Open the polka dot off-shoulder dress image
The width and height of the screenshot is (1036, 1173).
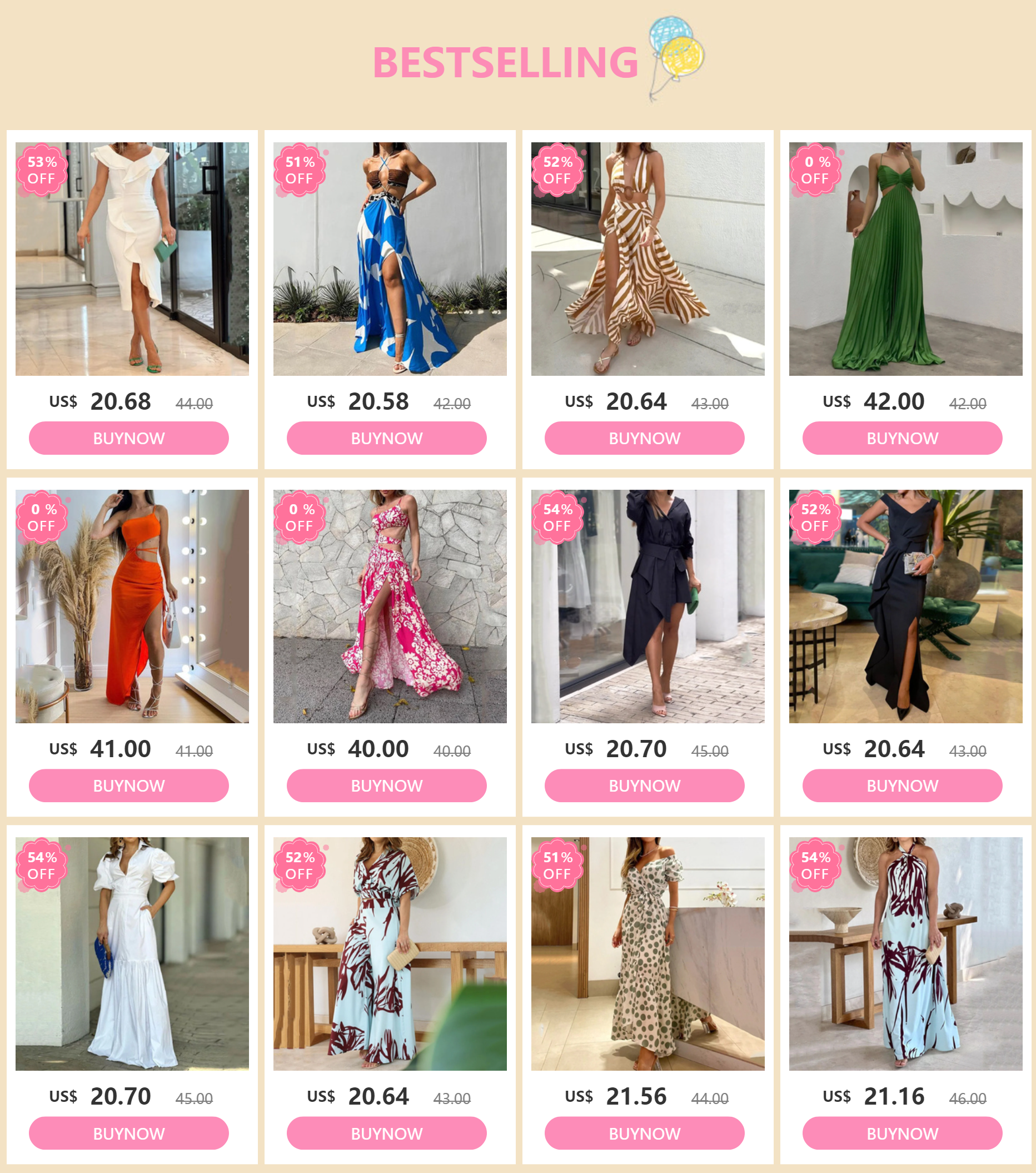[647, 954]
